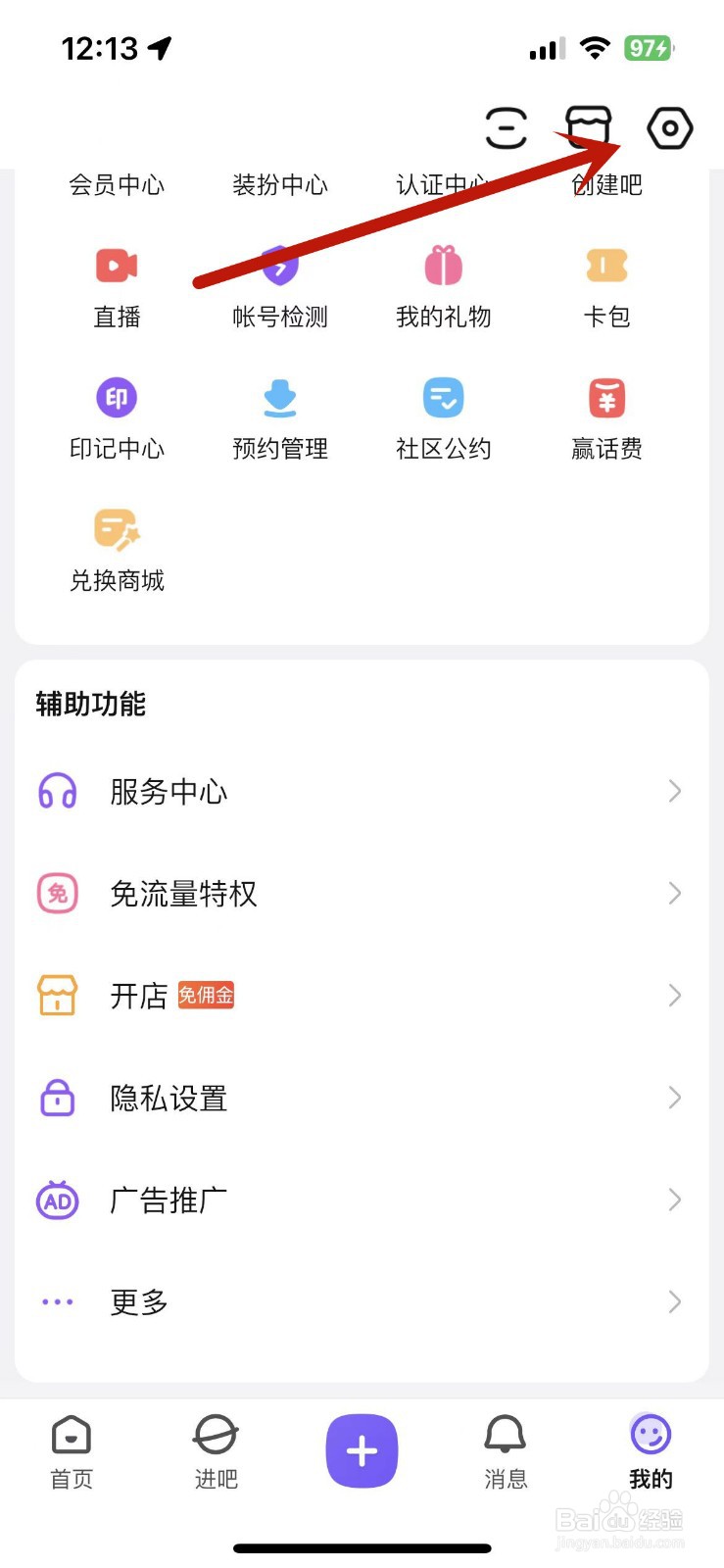This screenshot has height=1568, width=724.
Task: View 社区公约 community rules
Action: (444, 417)
